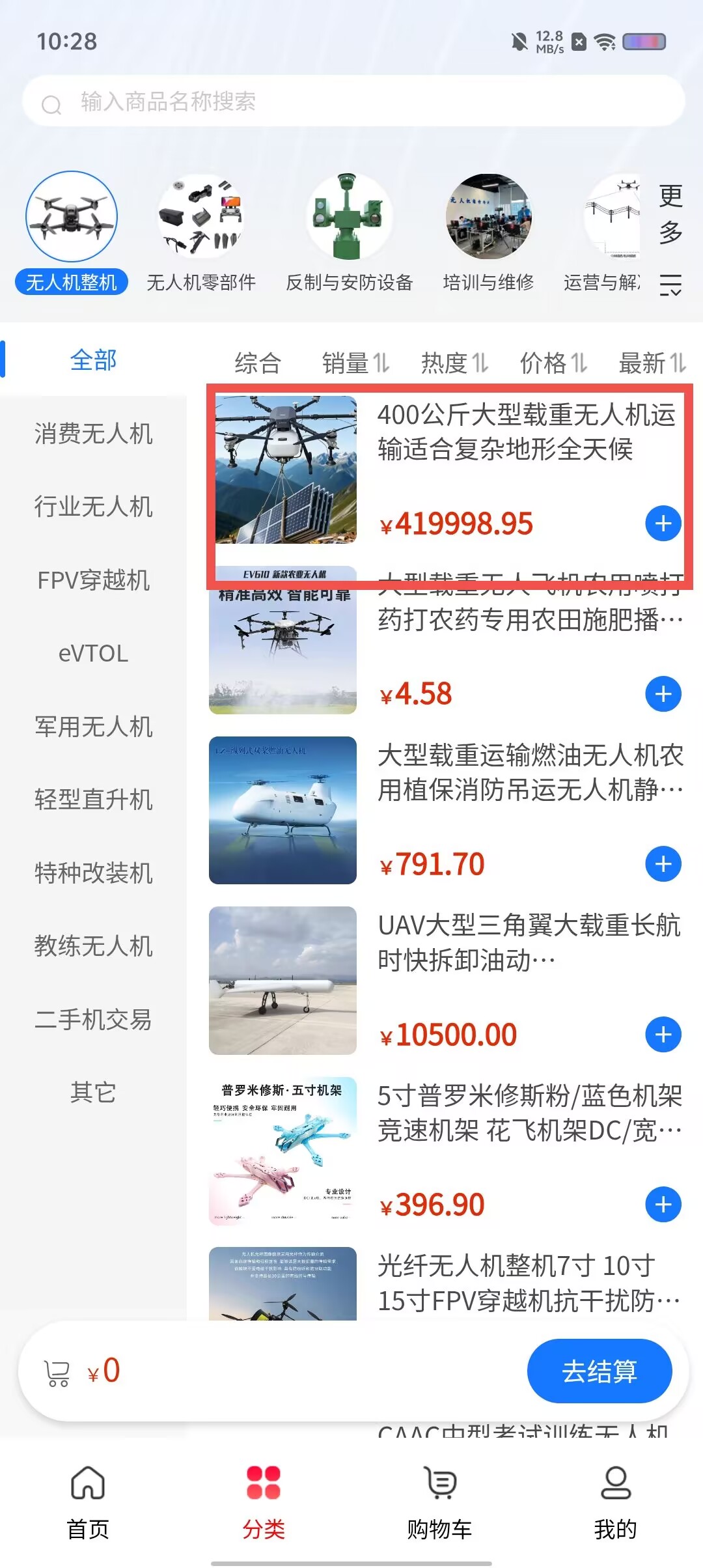Show 二手机交易 listings

(94, 1020)
